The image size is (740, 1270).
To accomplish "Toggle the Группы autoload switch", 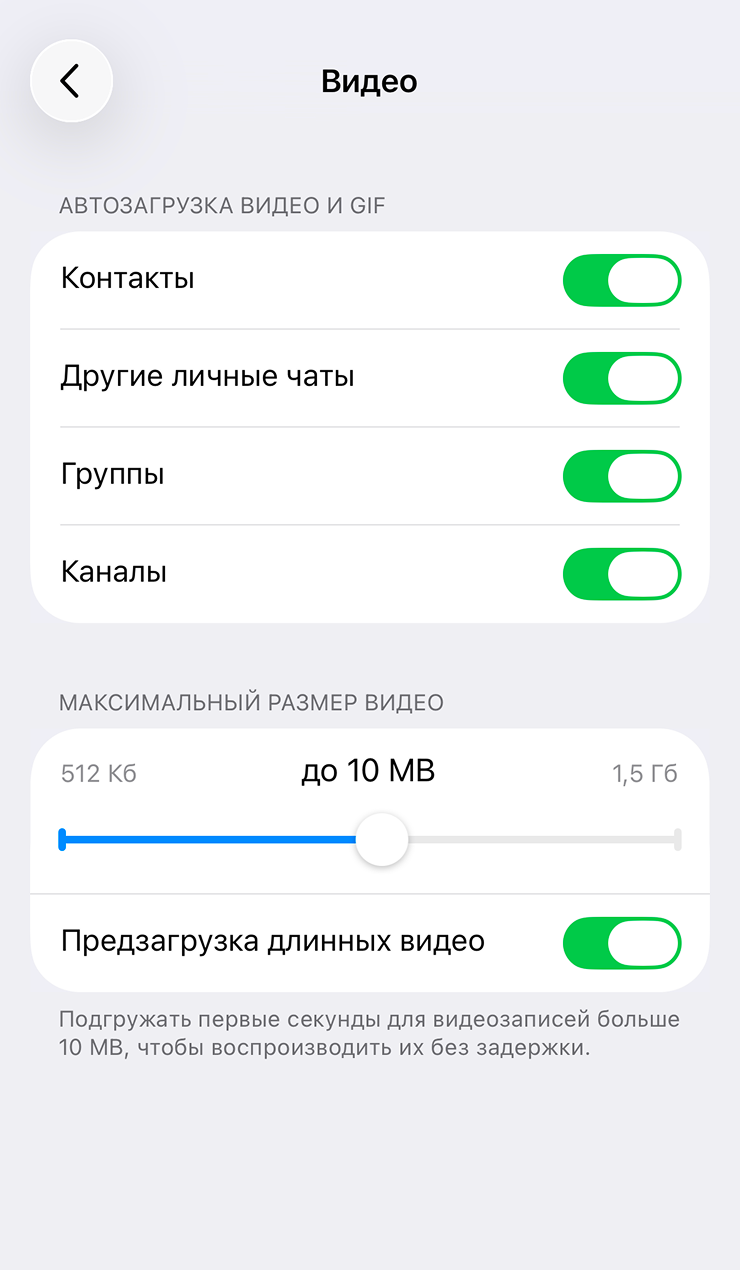I will coord(621,476).
